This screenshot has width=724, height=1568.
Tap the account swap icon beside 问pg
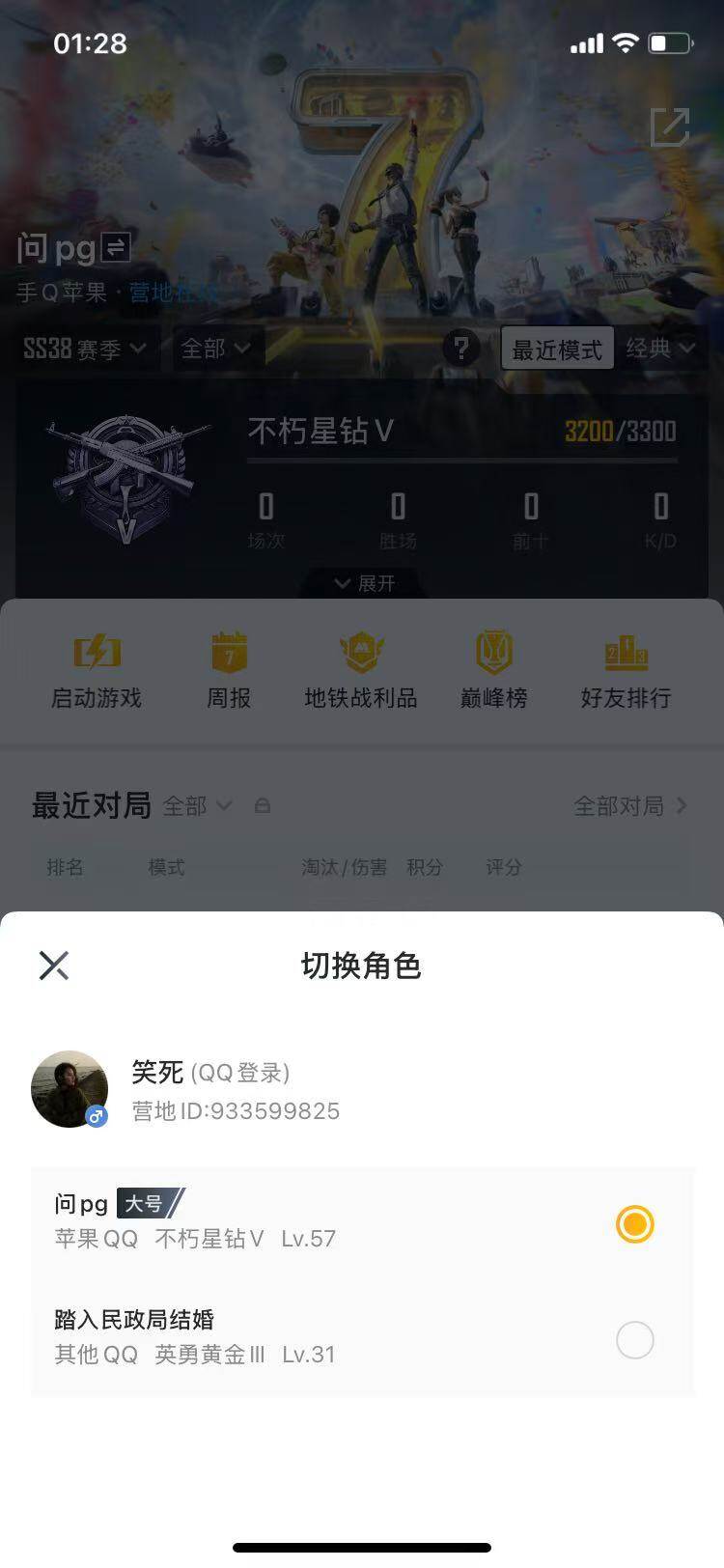coord(115,249)
